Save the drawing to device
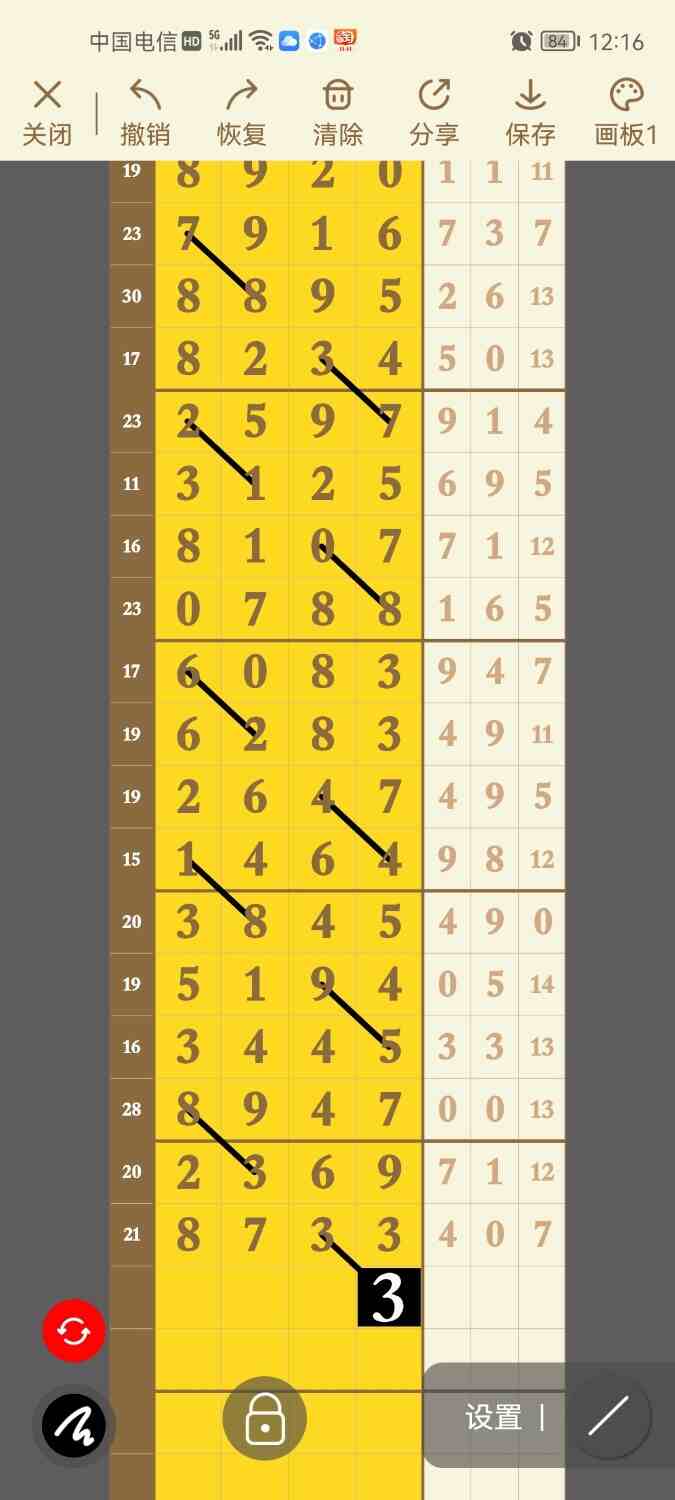This screenshot has width=675, height=1500. click(530, 113)
